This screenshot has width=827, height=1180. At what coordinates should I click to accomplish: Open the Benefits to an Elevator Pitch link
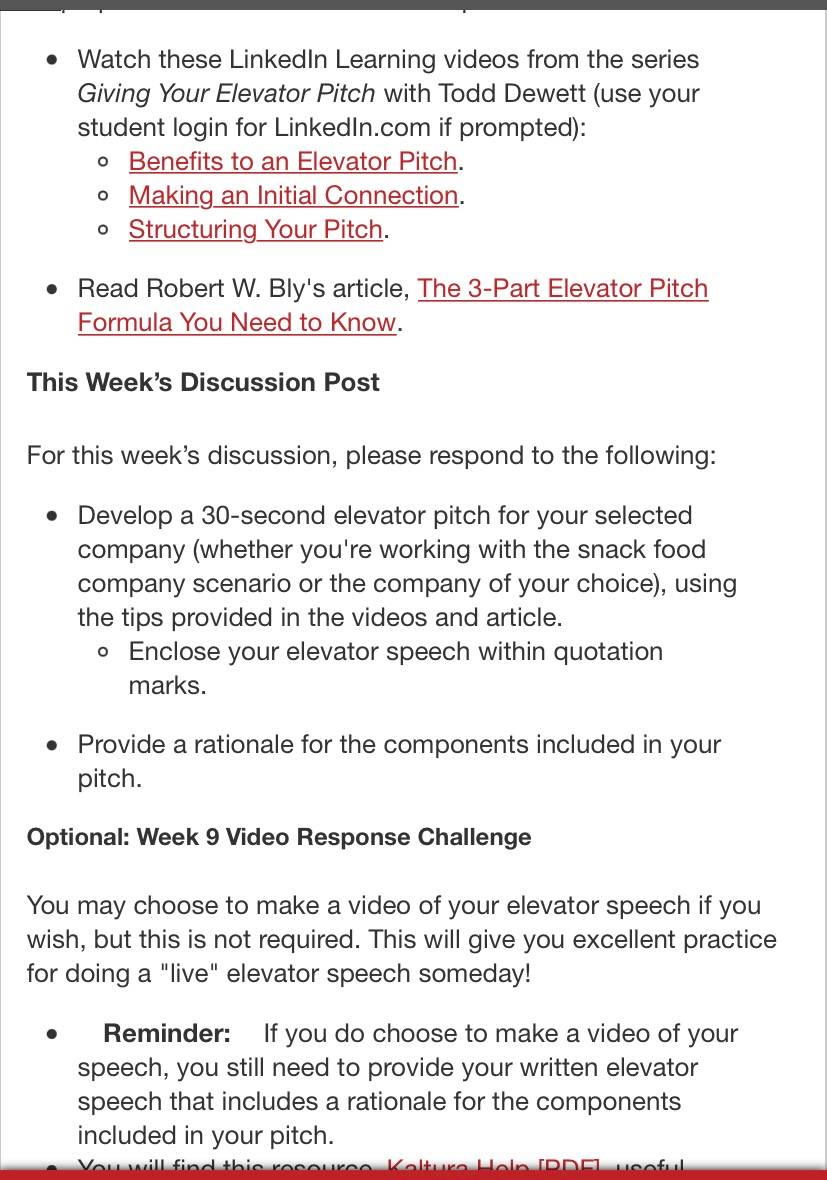point(293,161)
